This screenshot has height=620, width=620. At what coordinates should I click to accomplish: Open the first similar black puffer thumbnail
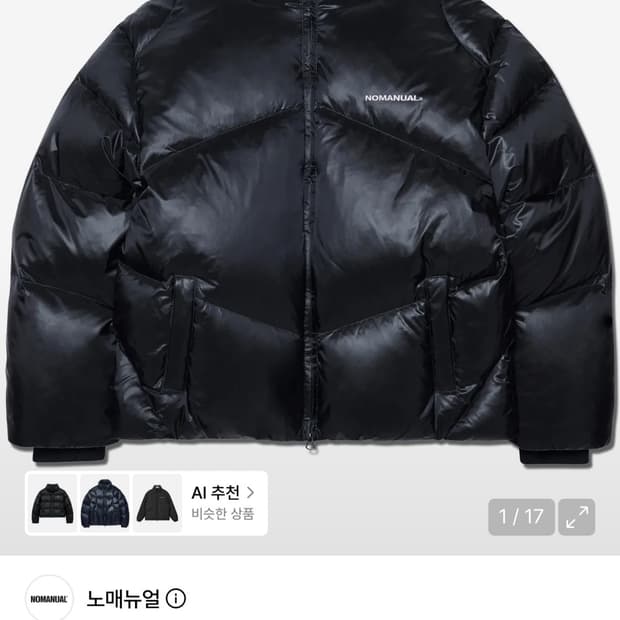52,503
